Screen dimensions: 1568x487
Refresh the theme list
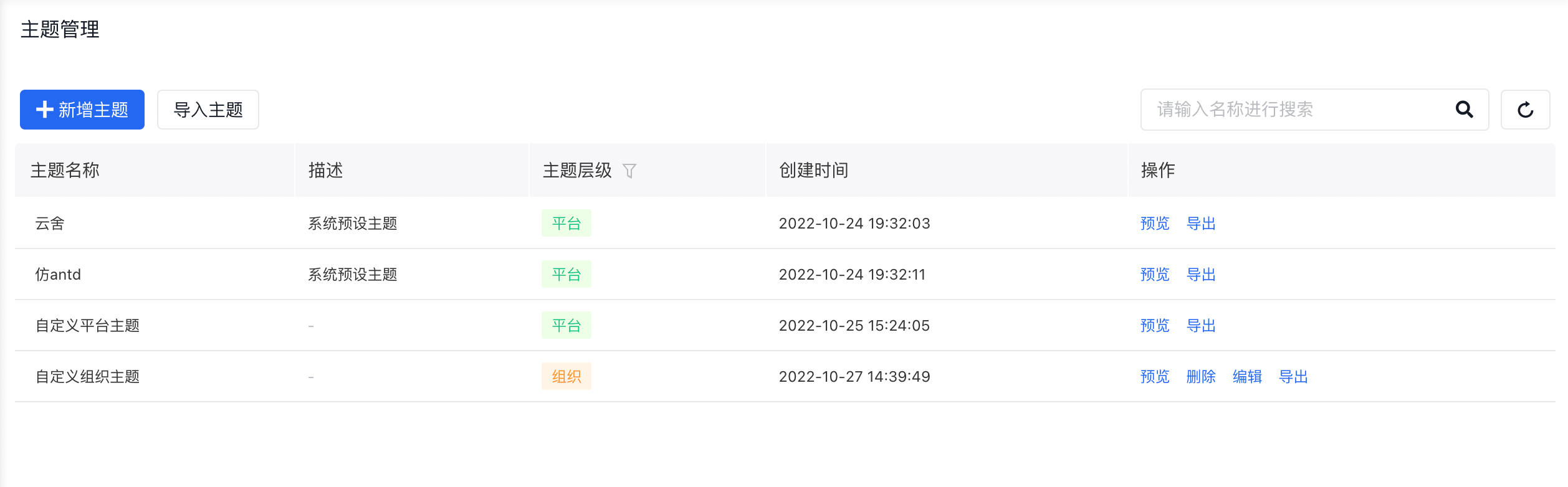[1525, 110]
